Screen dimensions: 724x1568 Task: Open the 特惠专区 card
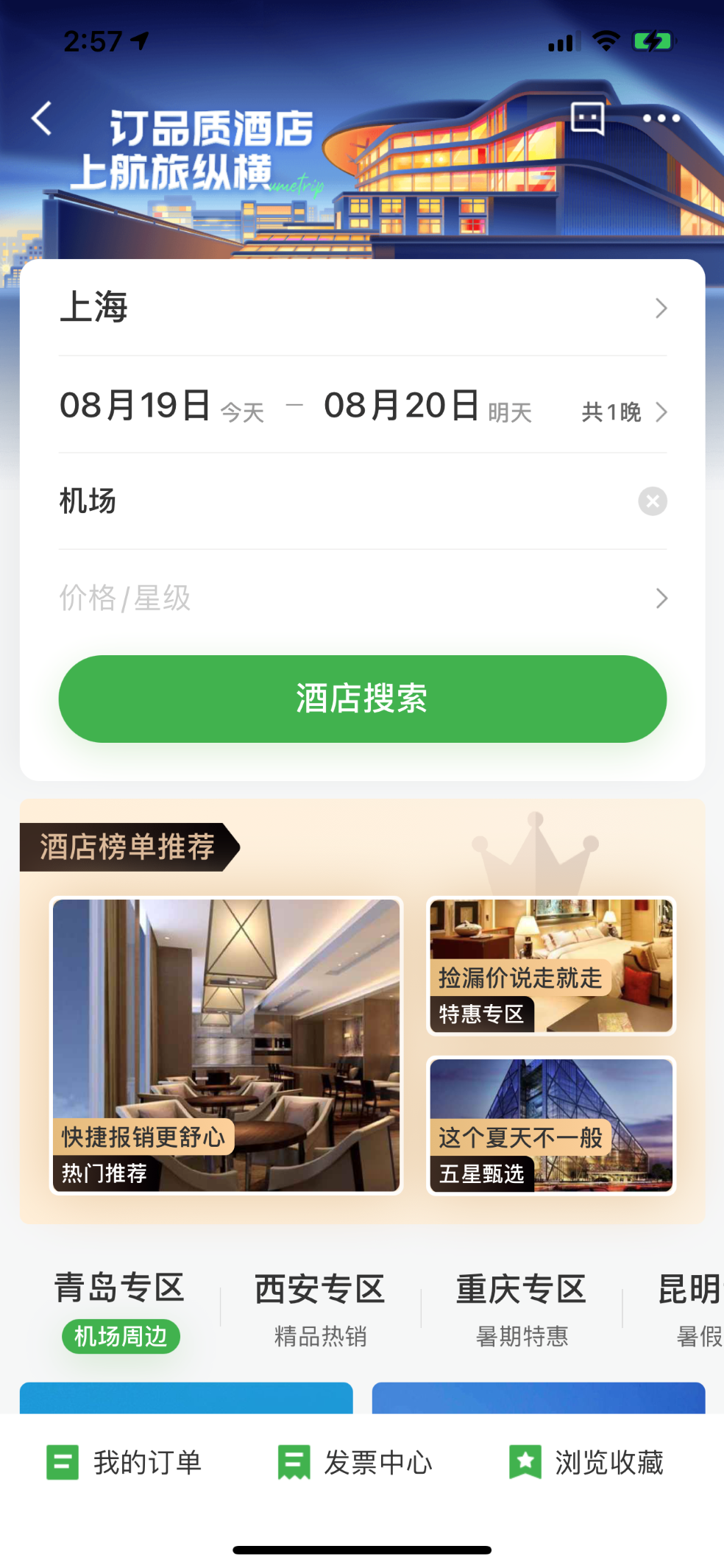[550, 966]
